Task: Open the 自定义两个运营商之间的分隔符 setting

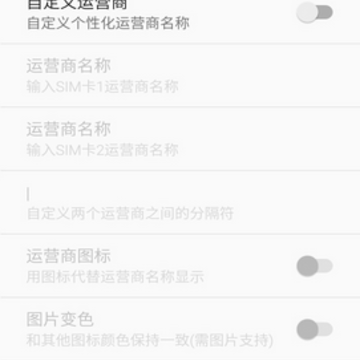Action: tap(180, 202)
